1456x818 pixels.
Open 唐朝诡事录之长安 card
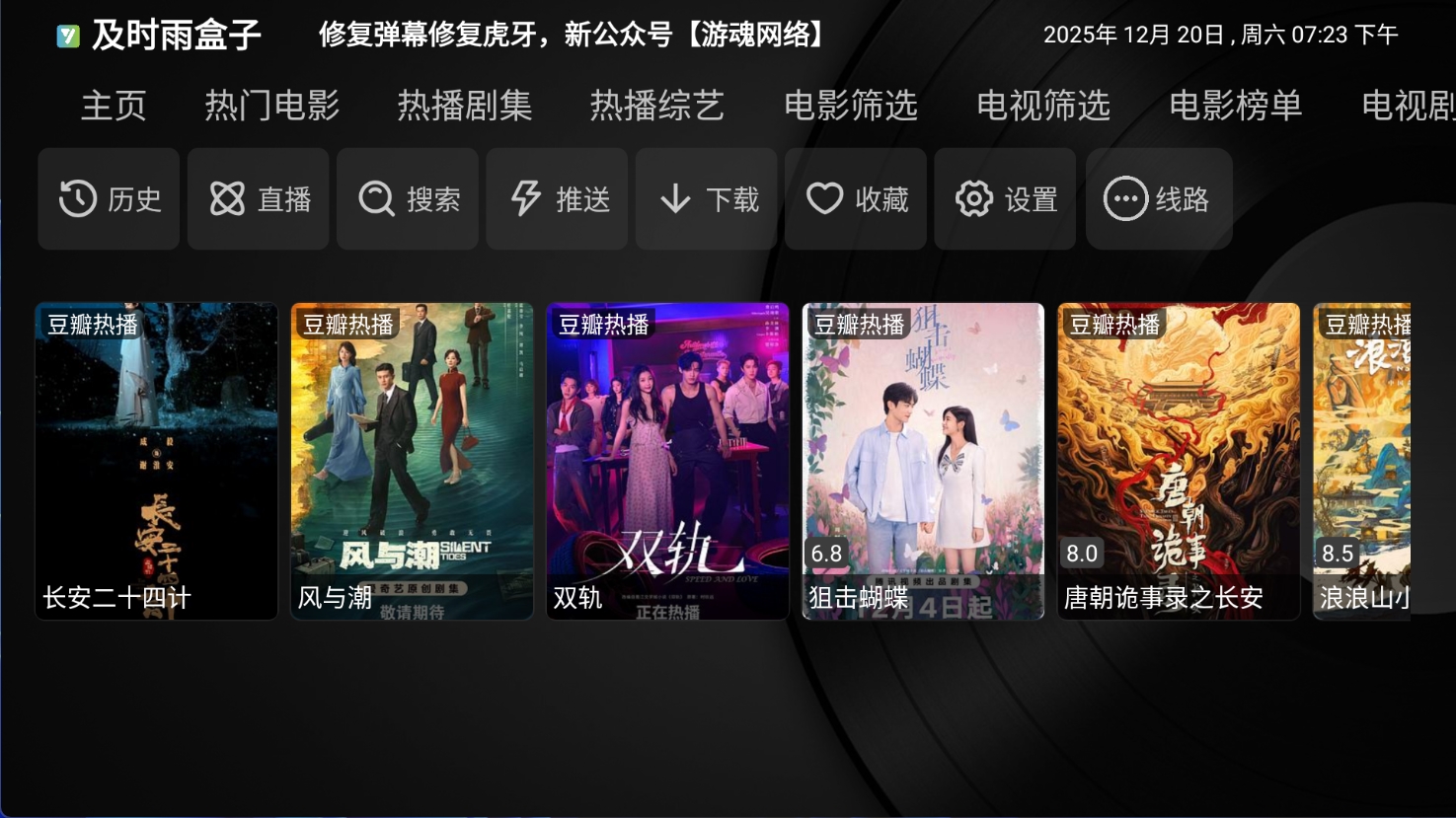pos(1179,461)
